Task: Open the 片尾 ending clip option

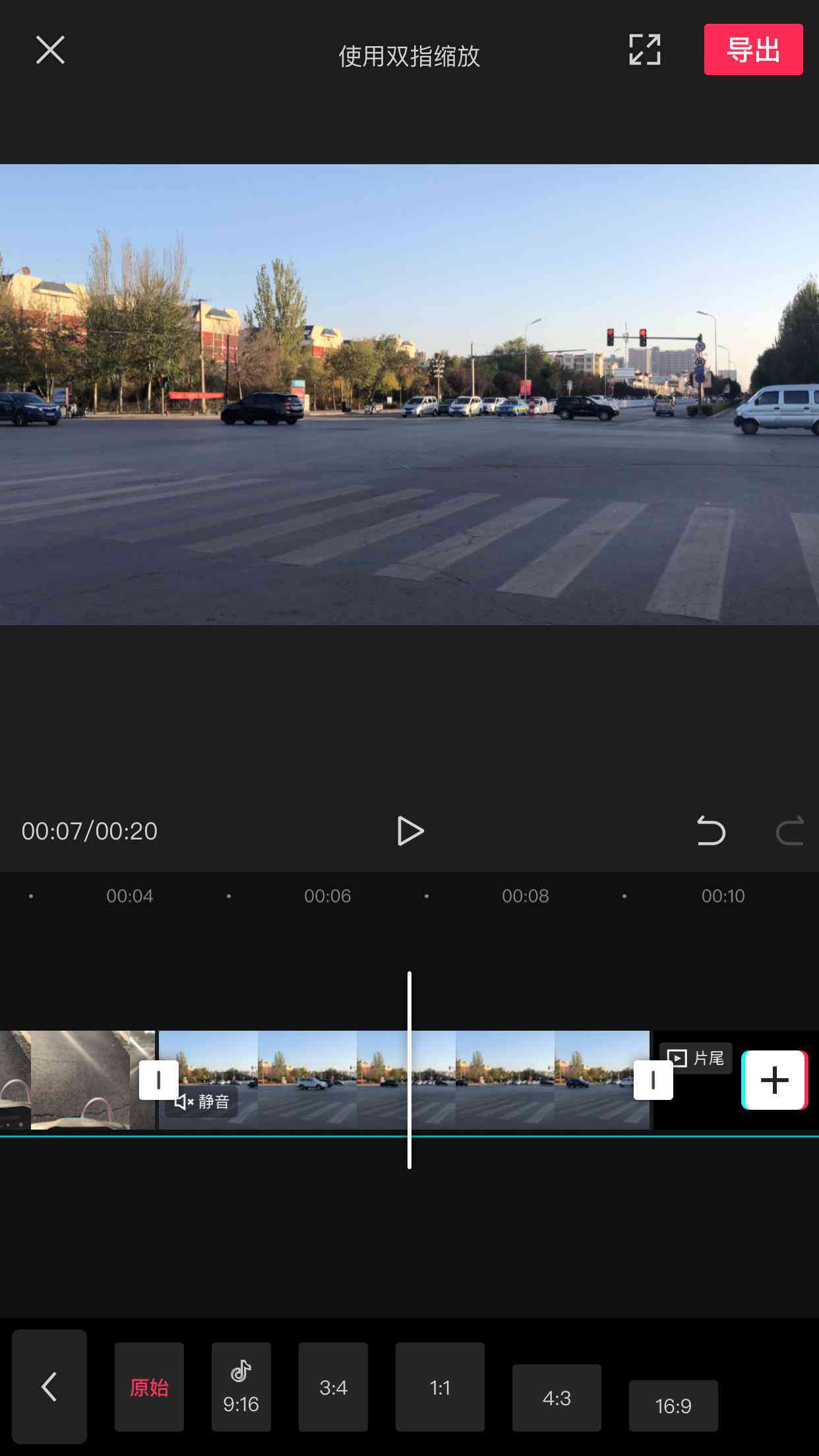Action: [x=696, y=1058]
